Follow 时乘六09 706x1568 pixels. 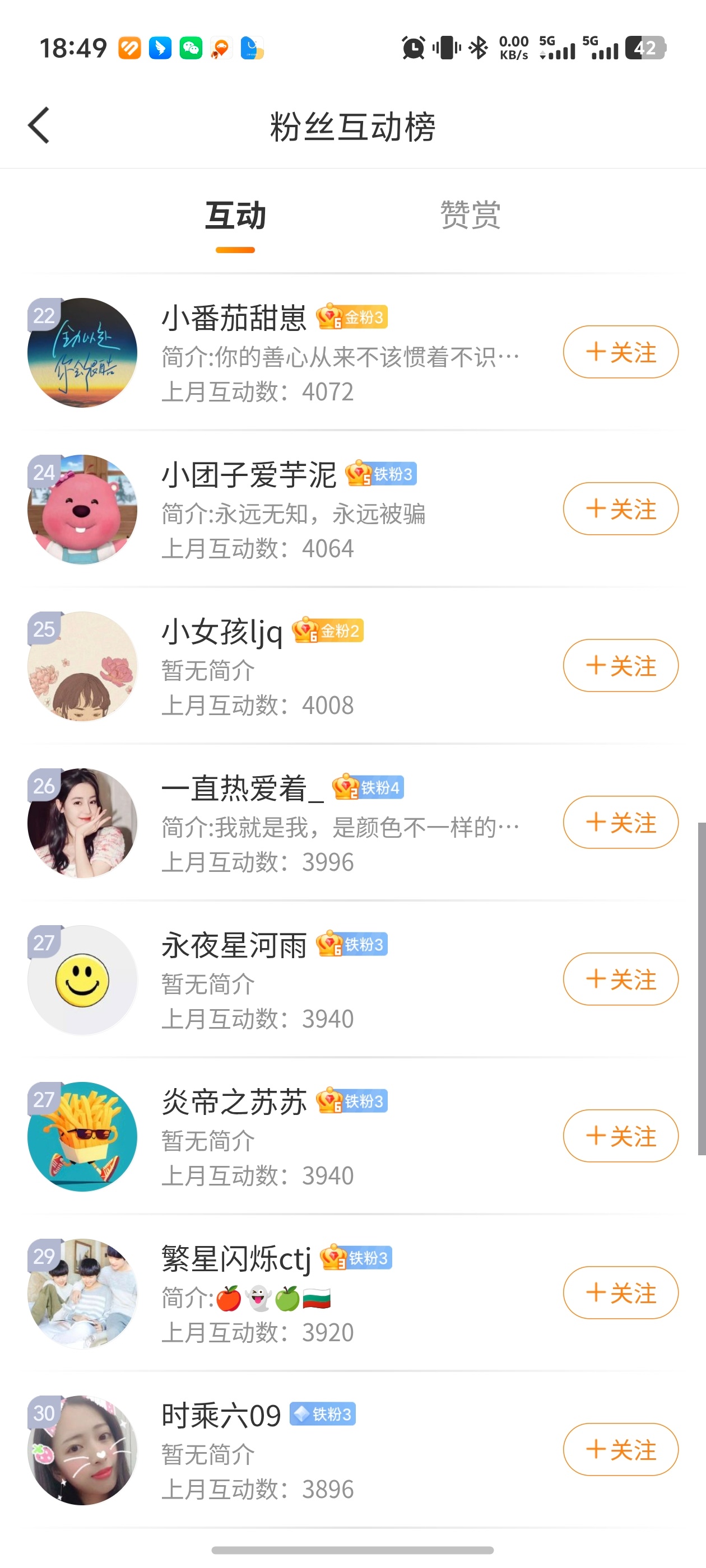[620, 1449]
